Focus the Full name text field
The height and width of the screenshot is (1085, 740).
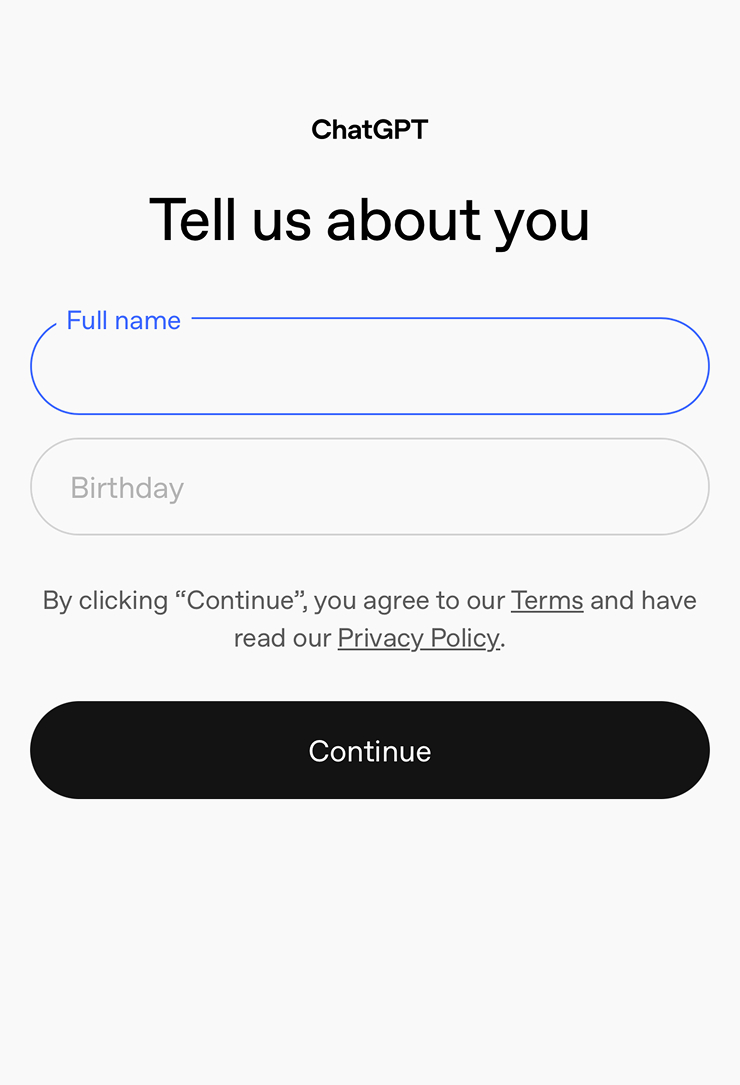[370, 367]
